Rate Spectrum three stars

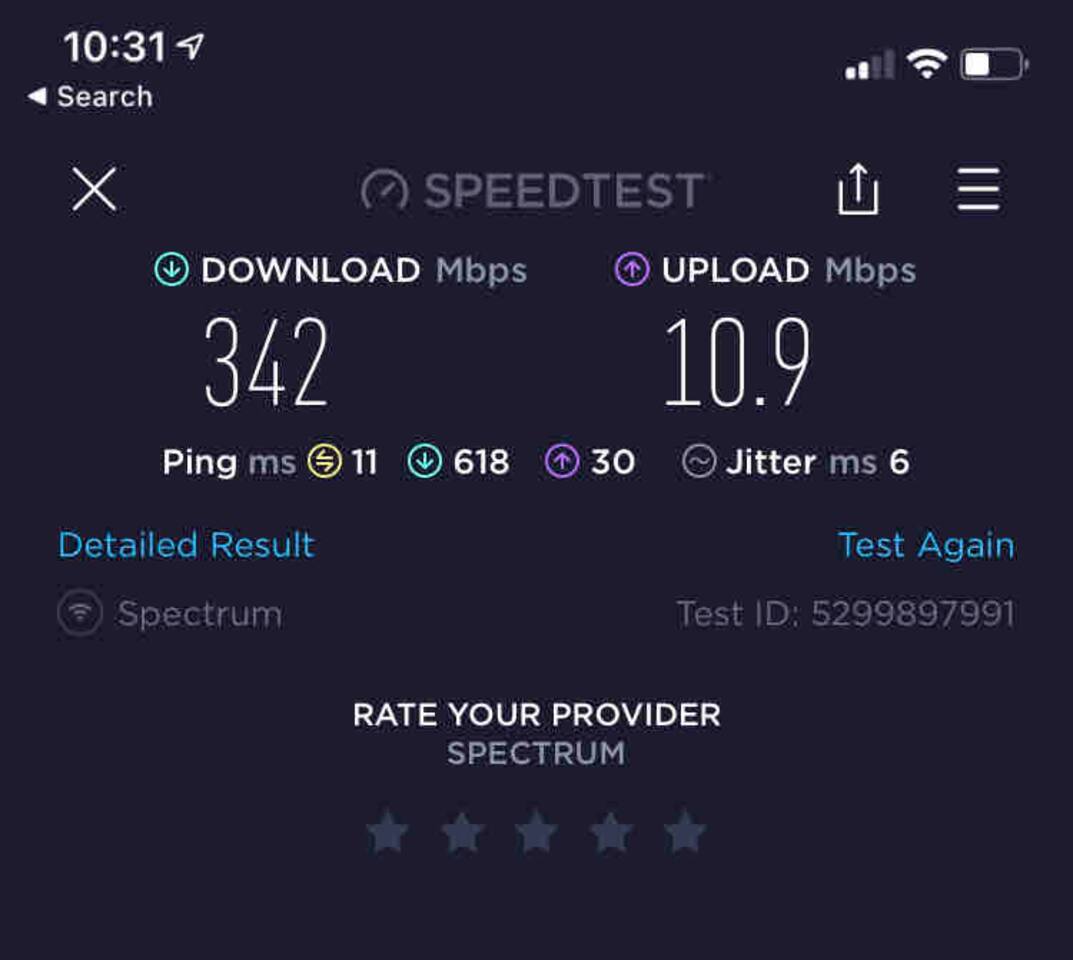tap(536, 832)
